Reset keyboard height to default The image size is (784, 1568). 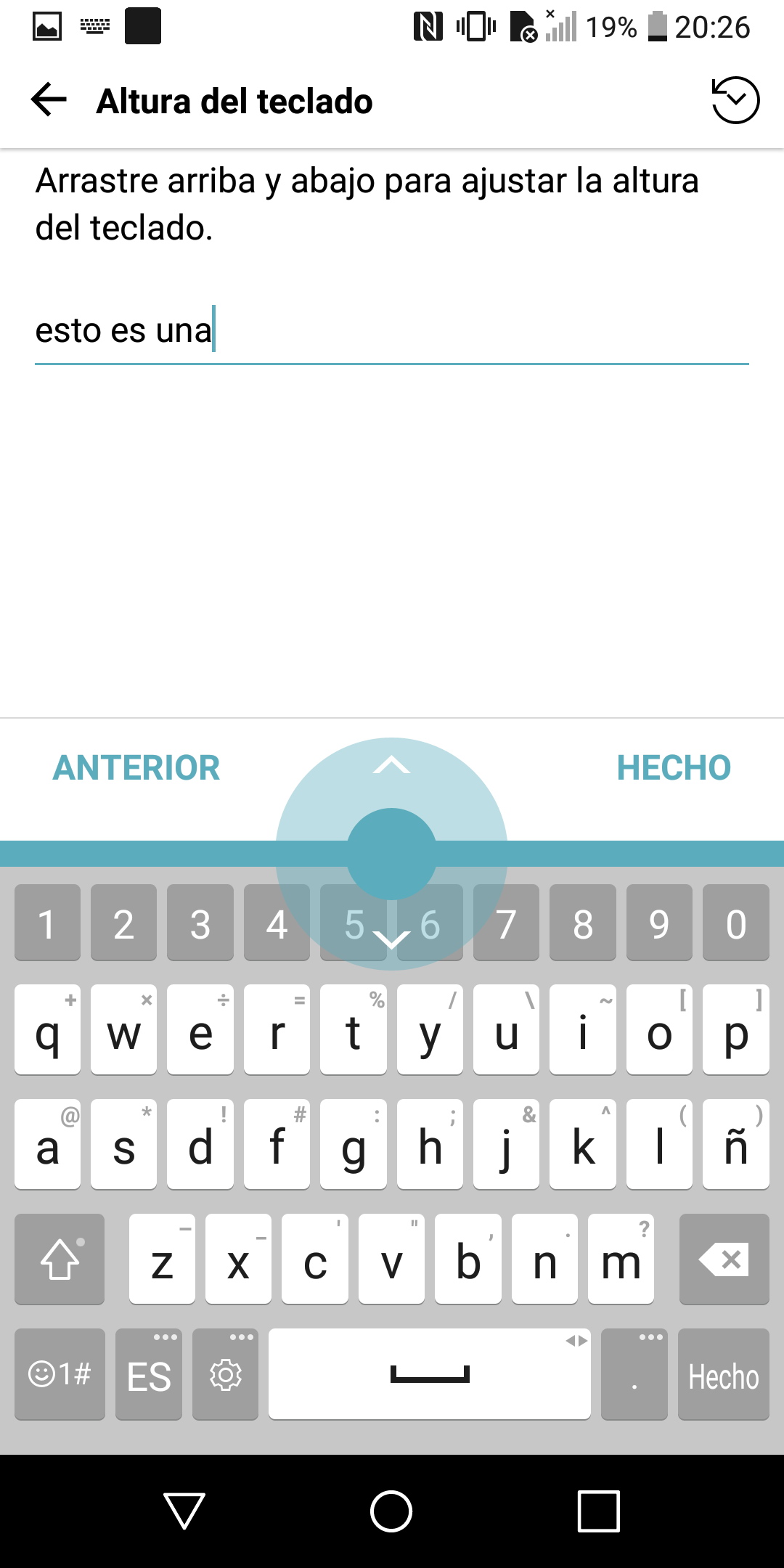735,100
